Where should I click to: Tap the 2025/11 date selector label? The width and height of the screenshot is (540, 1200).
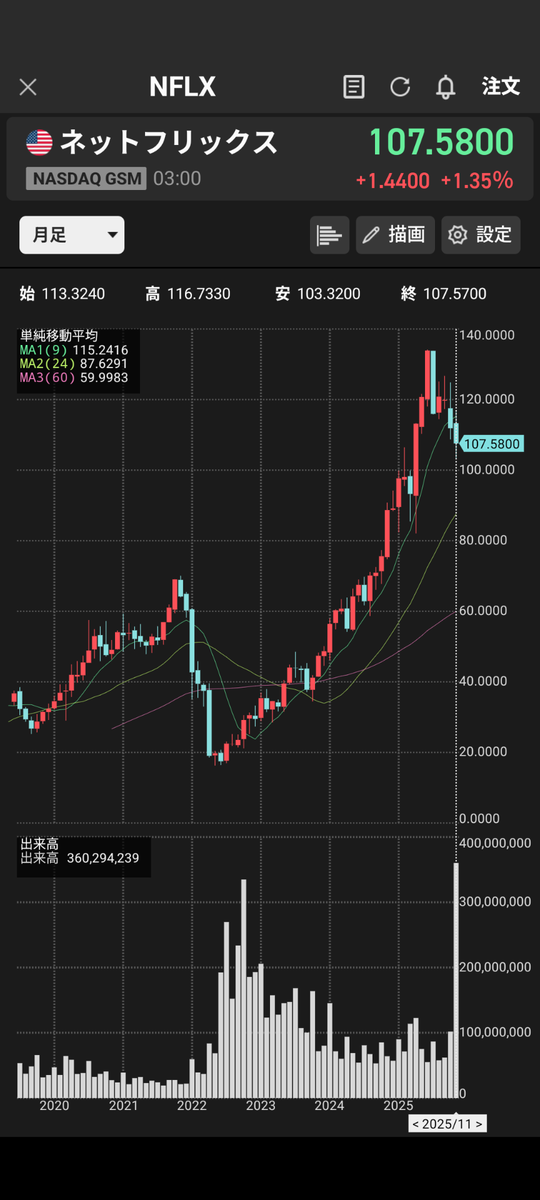pos(448,1124)
